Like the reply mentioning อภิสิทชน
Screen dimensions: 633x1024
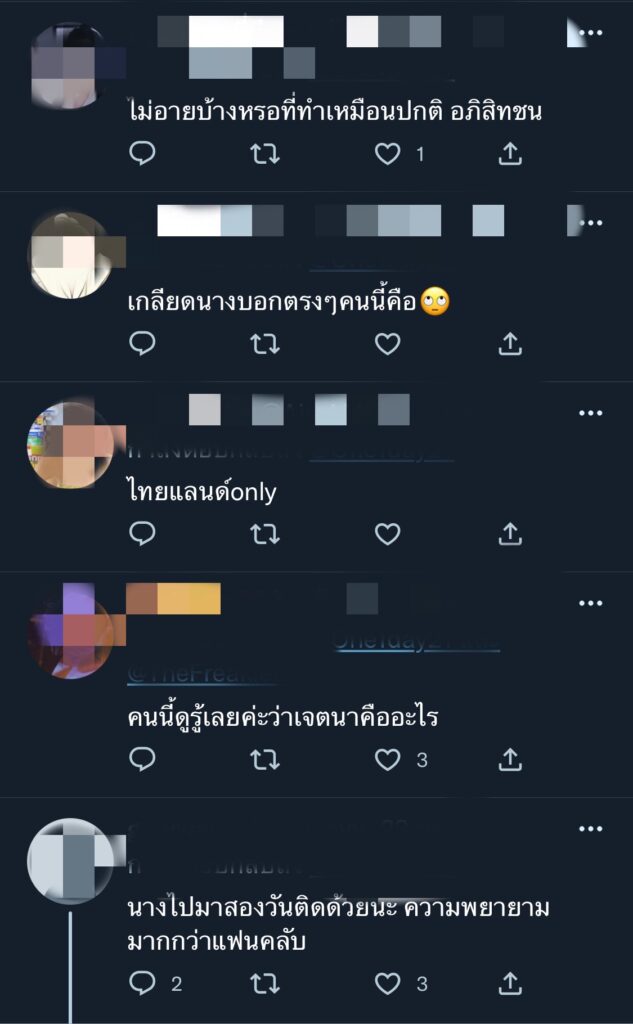tap(387, 153)
